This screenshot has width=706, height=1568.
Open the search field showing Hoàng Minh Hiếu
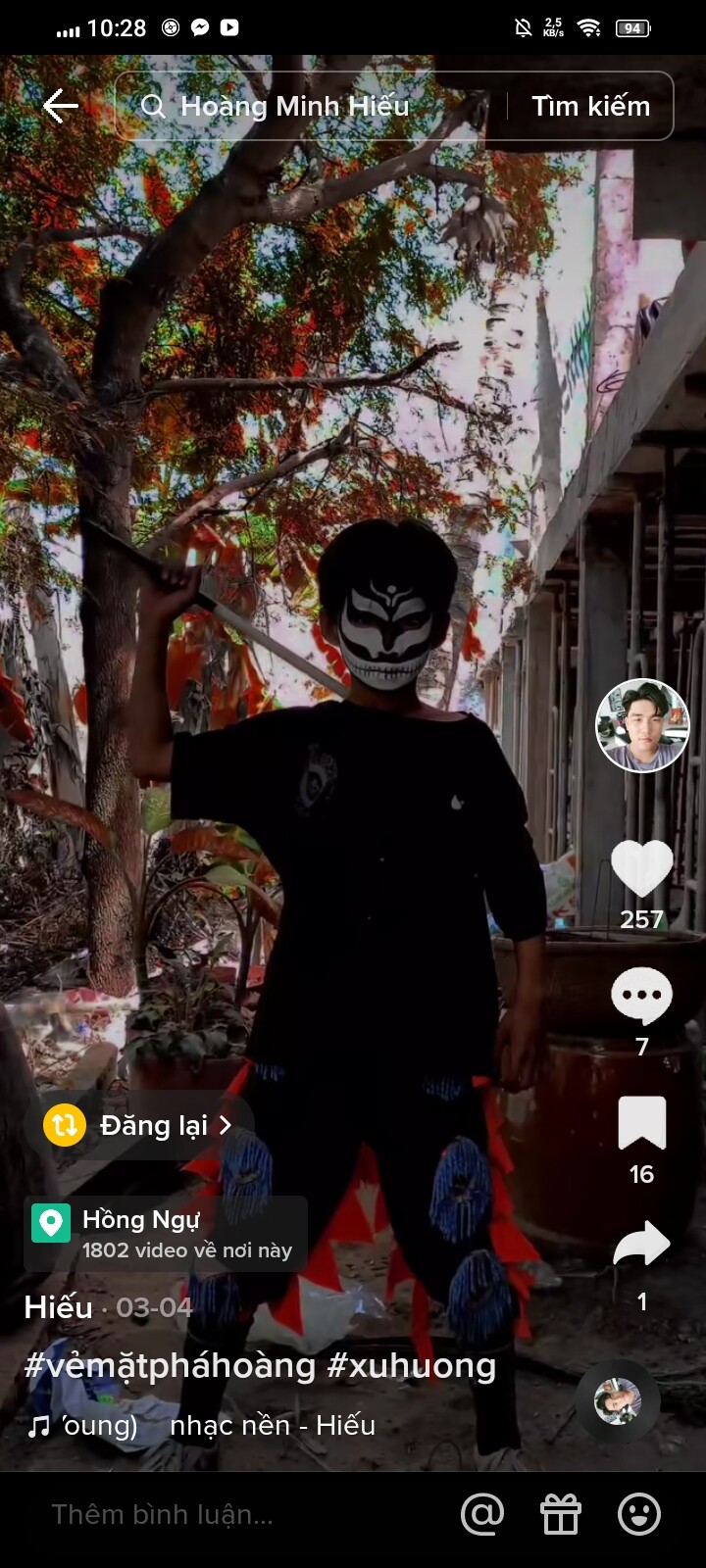point(310,106)
